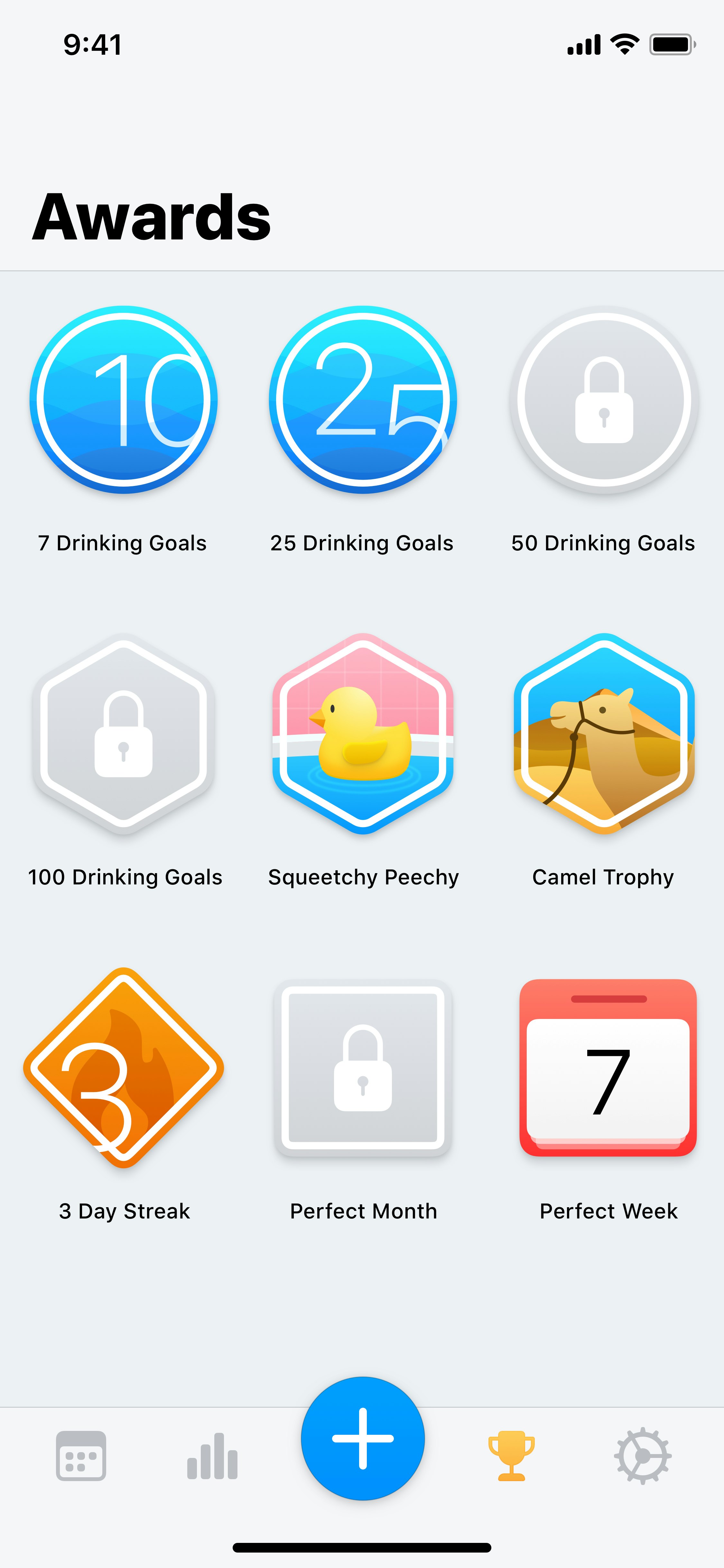
Task: Switch to the statistics chart tab
Action: (212, 1455)
